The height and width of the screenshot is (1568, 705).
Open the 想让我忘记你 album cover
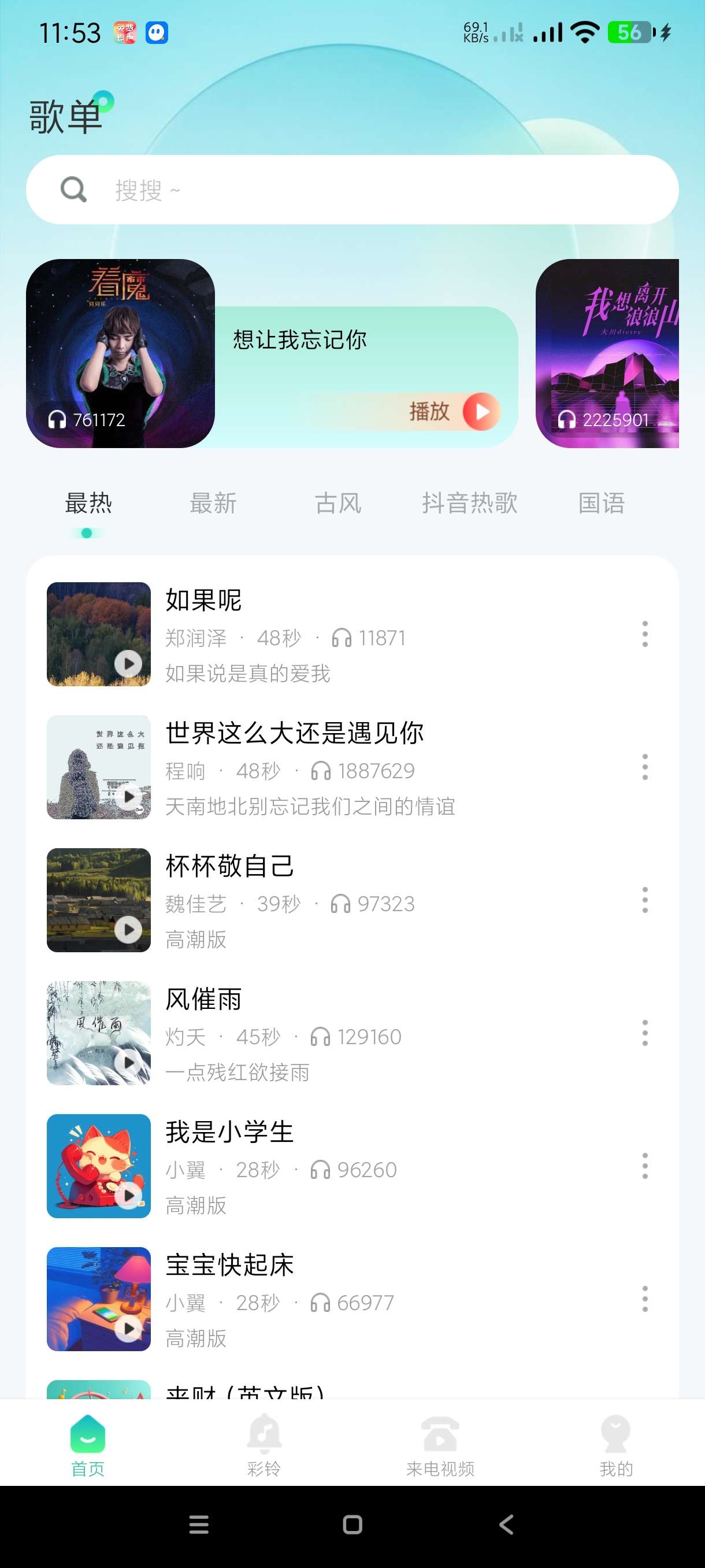pyautogui.click(x=120, y=354)
